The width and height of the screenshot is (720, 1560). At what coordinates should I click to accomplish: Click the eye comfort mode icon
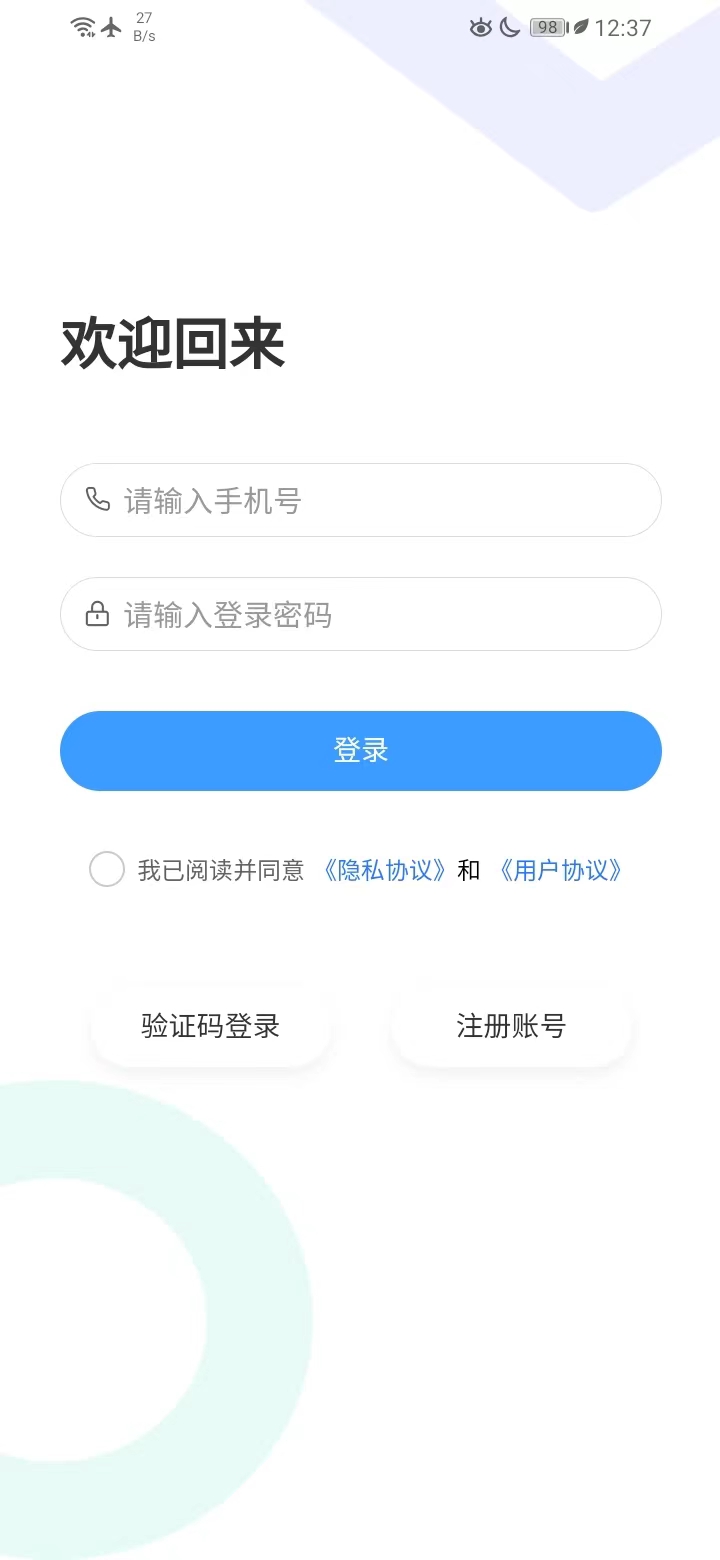coord(481,27)
